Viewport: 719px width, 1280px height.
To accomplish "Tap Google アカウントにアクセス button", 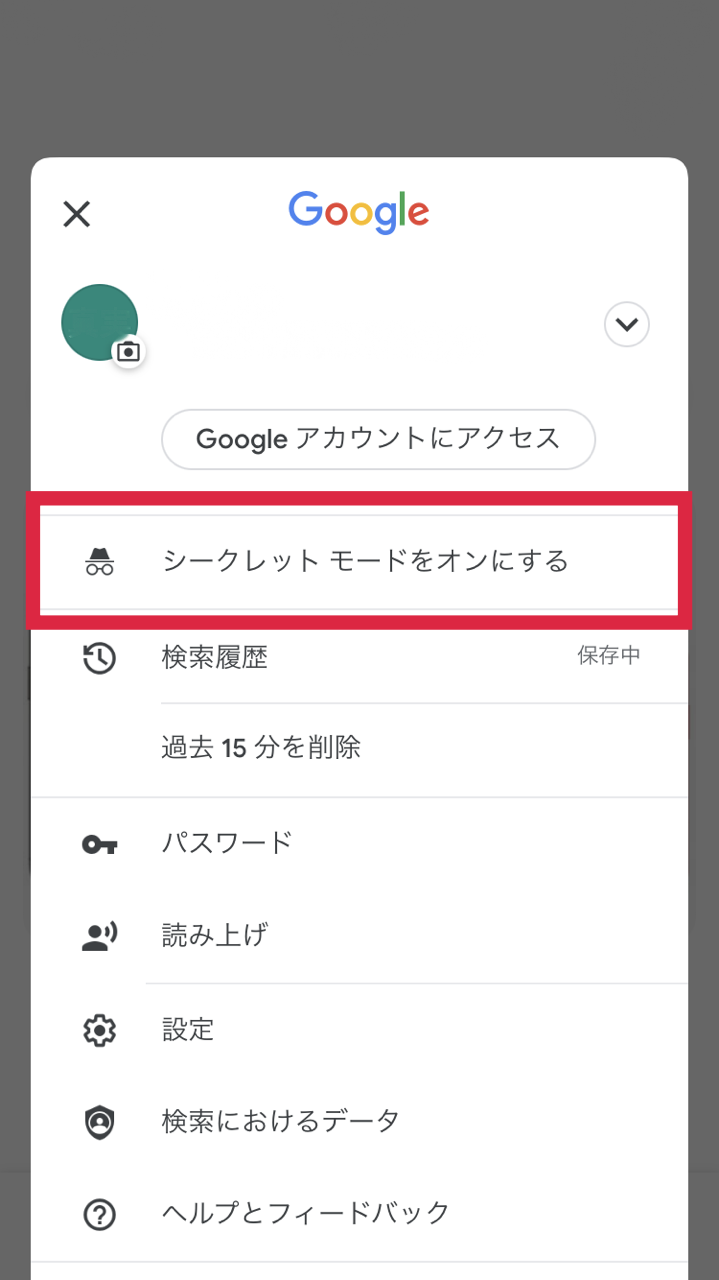I will tap(378, 439).
